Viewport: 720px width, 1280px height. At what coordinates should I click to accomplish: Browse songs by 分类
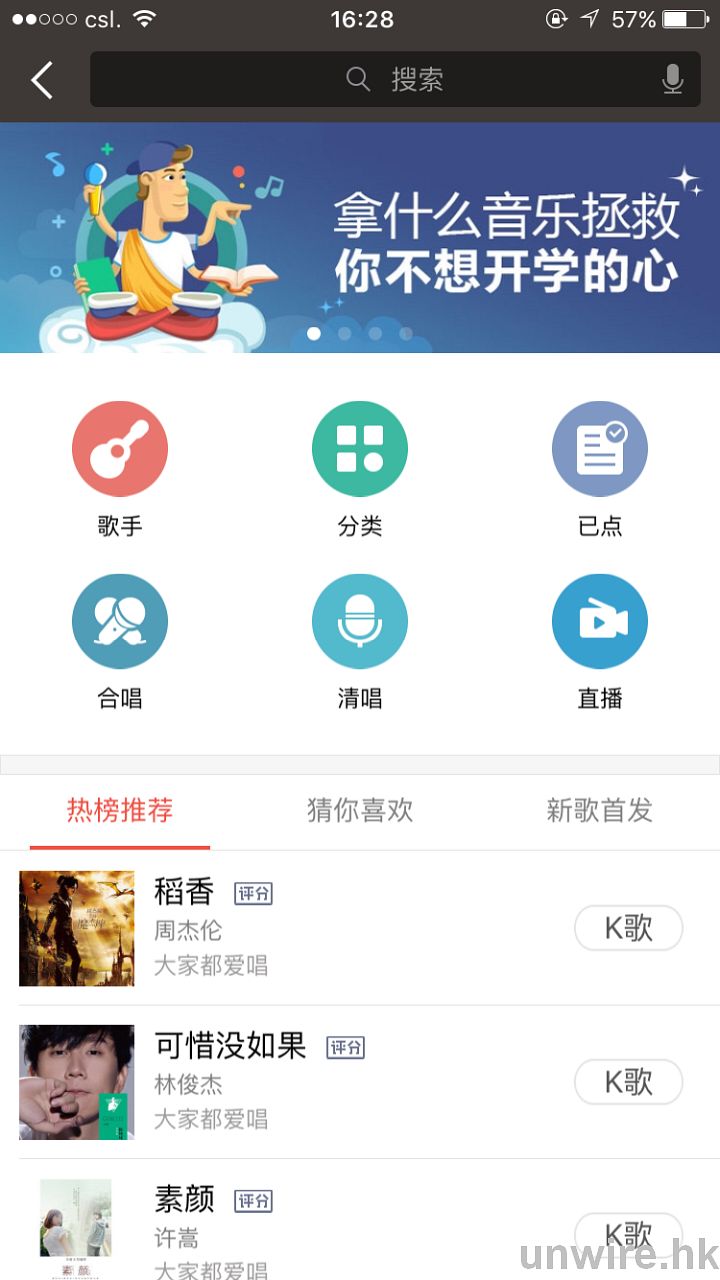(x=360, y=449)
